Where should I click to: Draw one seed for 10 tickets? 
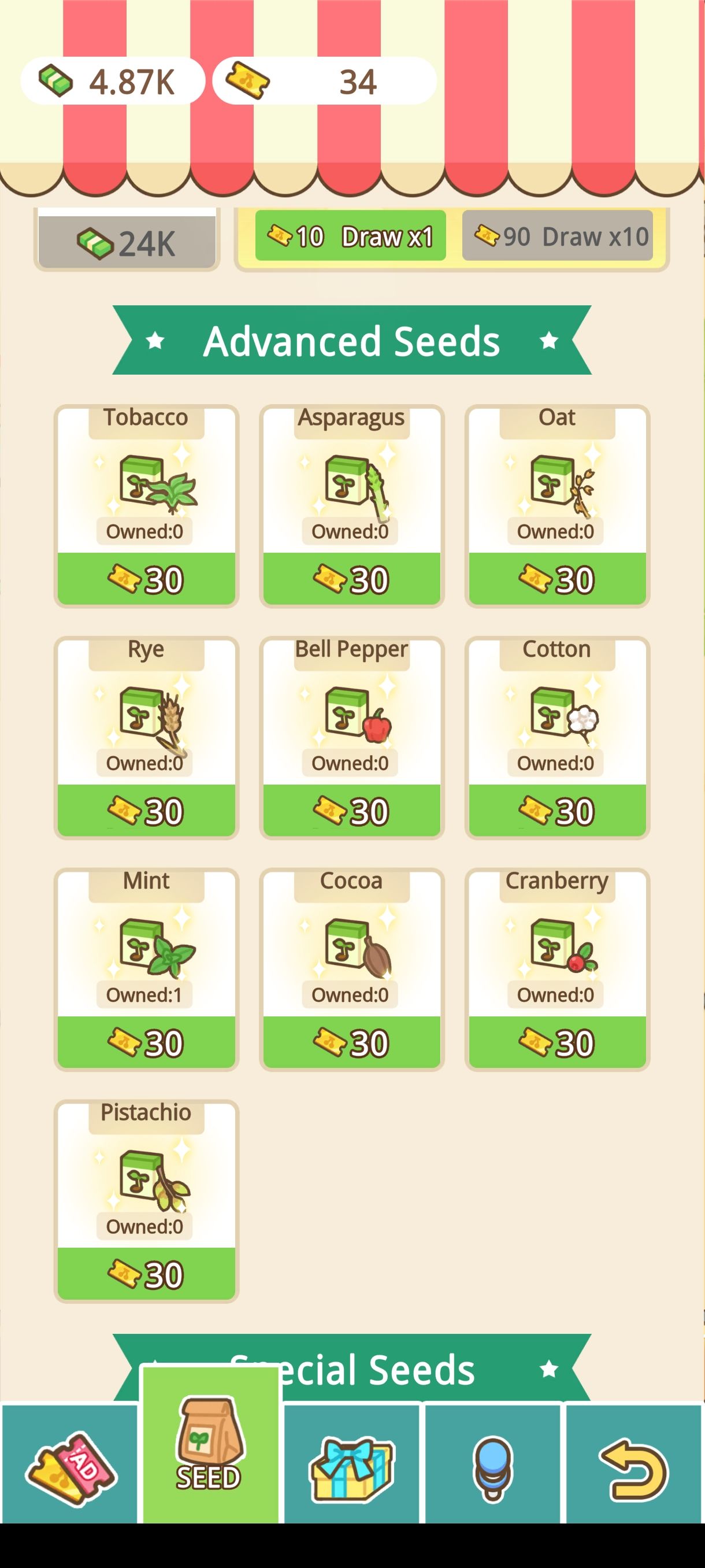coord(350,236)
